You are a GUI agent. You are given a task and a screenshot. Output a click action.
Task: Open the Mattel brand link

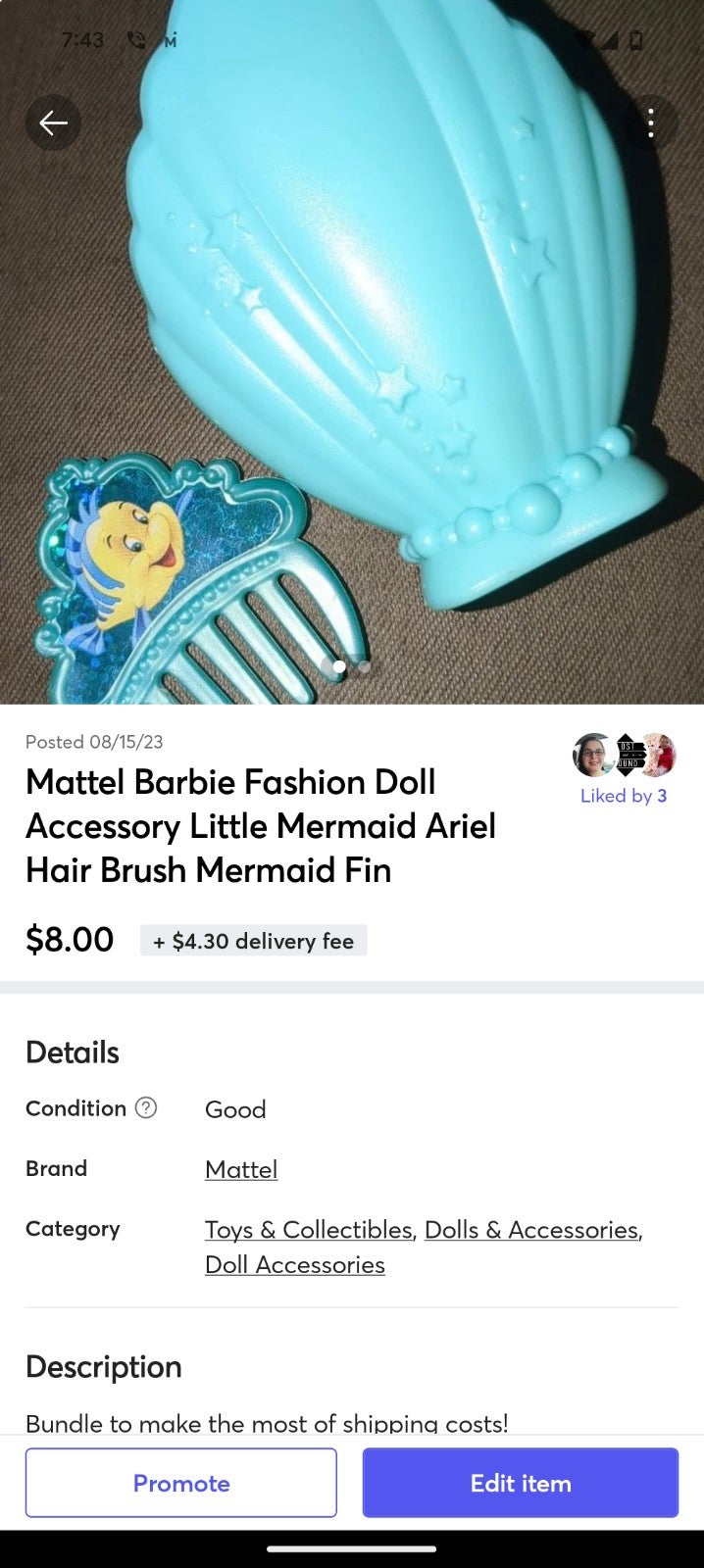coord(241,1169)
